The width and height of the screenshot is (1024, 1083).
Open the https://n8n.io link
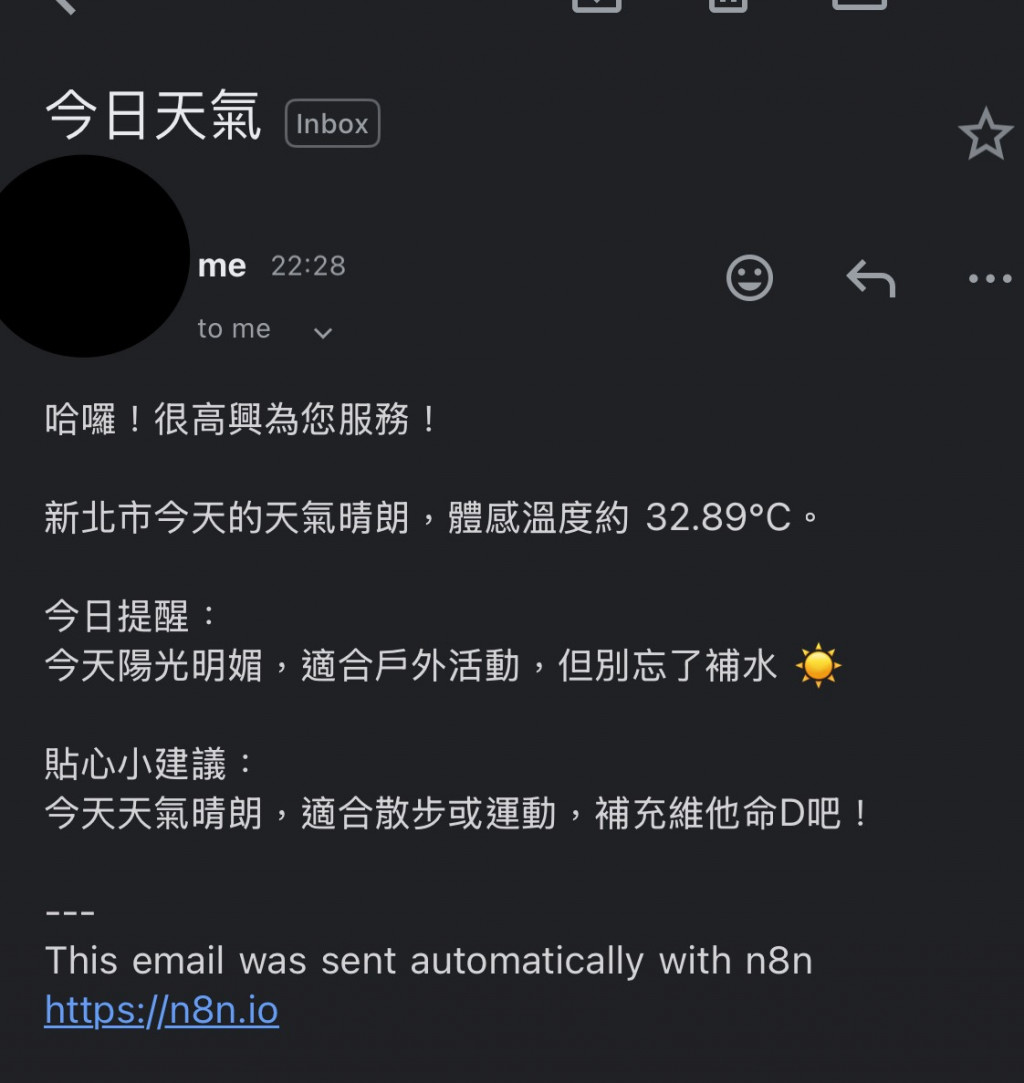point(162,1011)
